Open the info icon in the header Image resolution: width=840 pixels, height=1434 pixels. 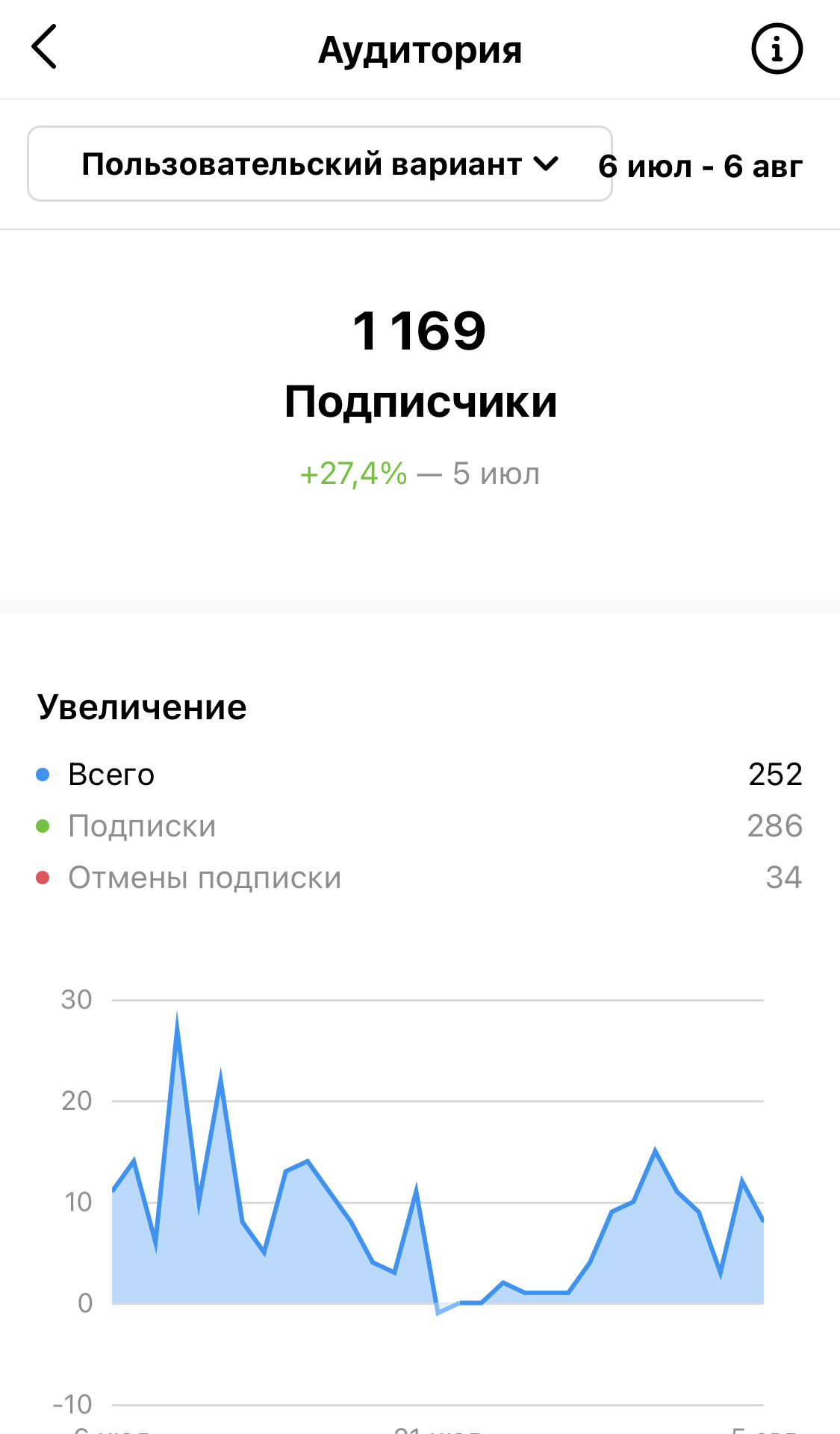[x=777, y=49]
